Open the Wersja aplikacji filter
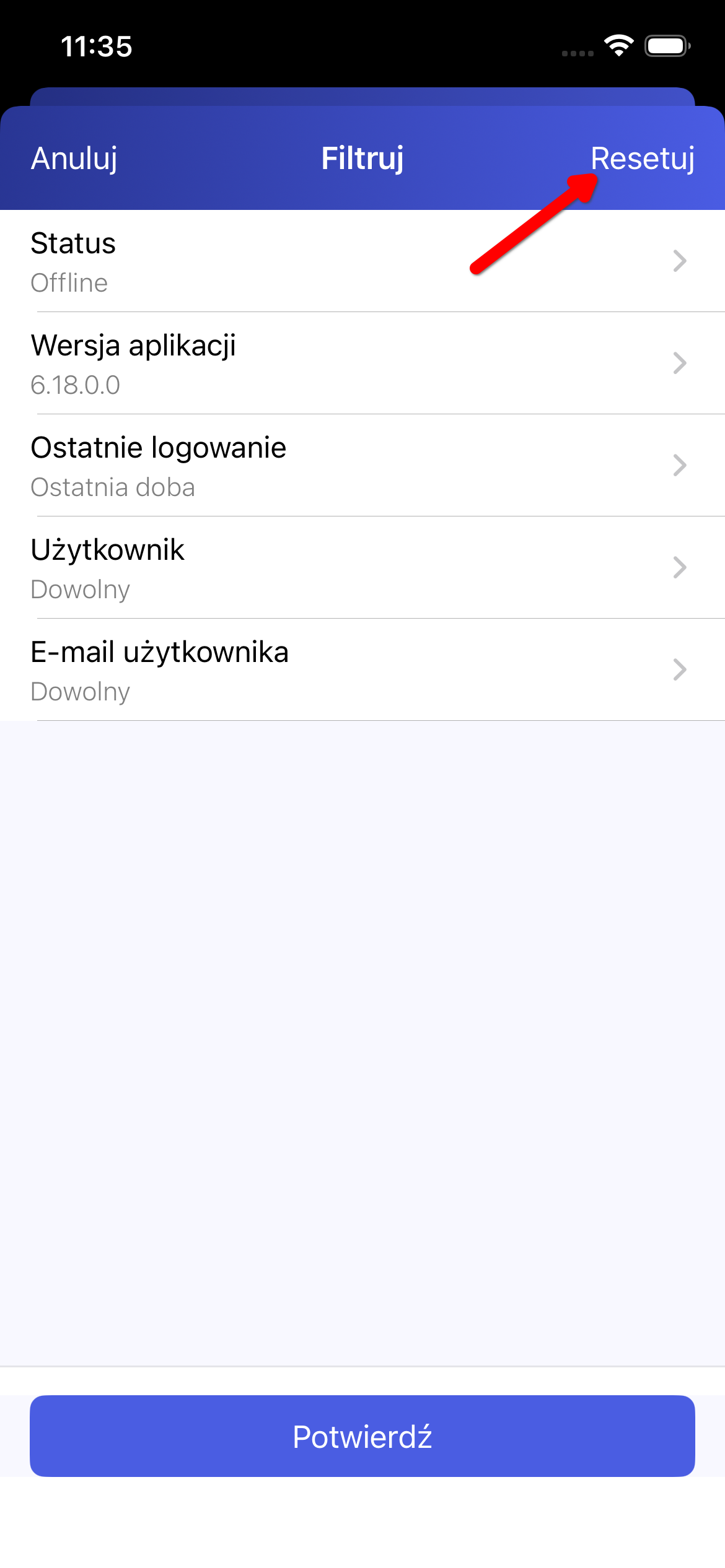The image size is (725, 1568). [362, 364]
